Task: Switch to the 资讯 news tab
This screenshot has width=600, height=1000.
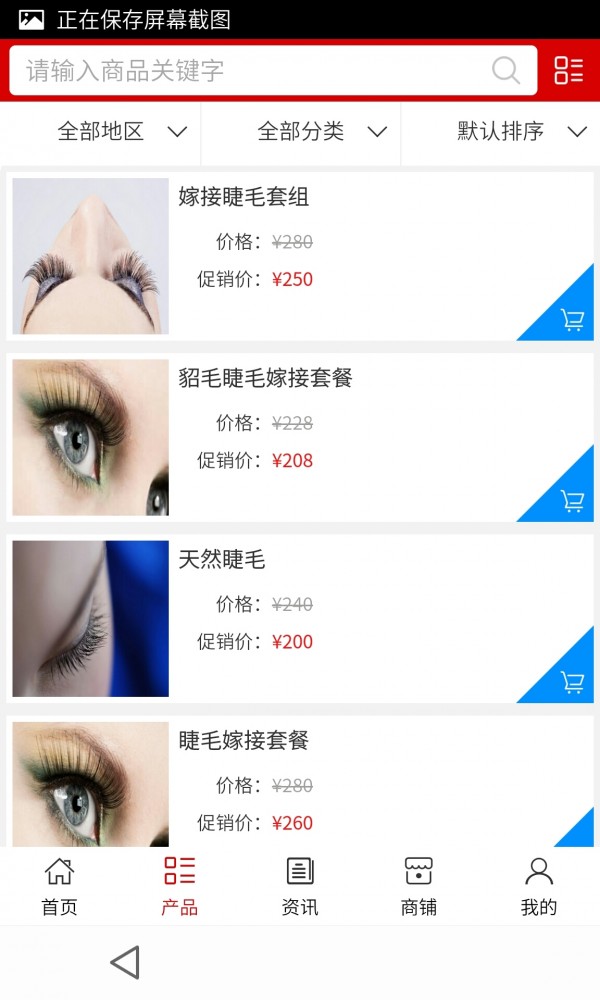Action: (x=300, y=886)
